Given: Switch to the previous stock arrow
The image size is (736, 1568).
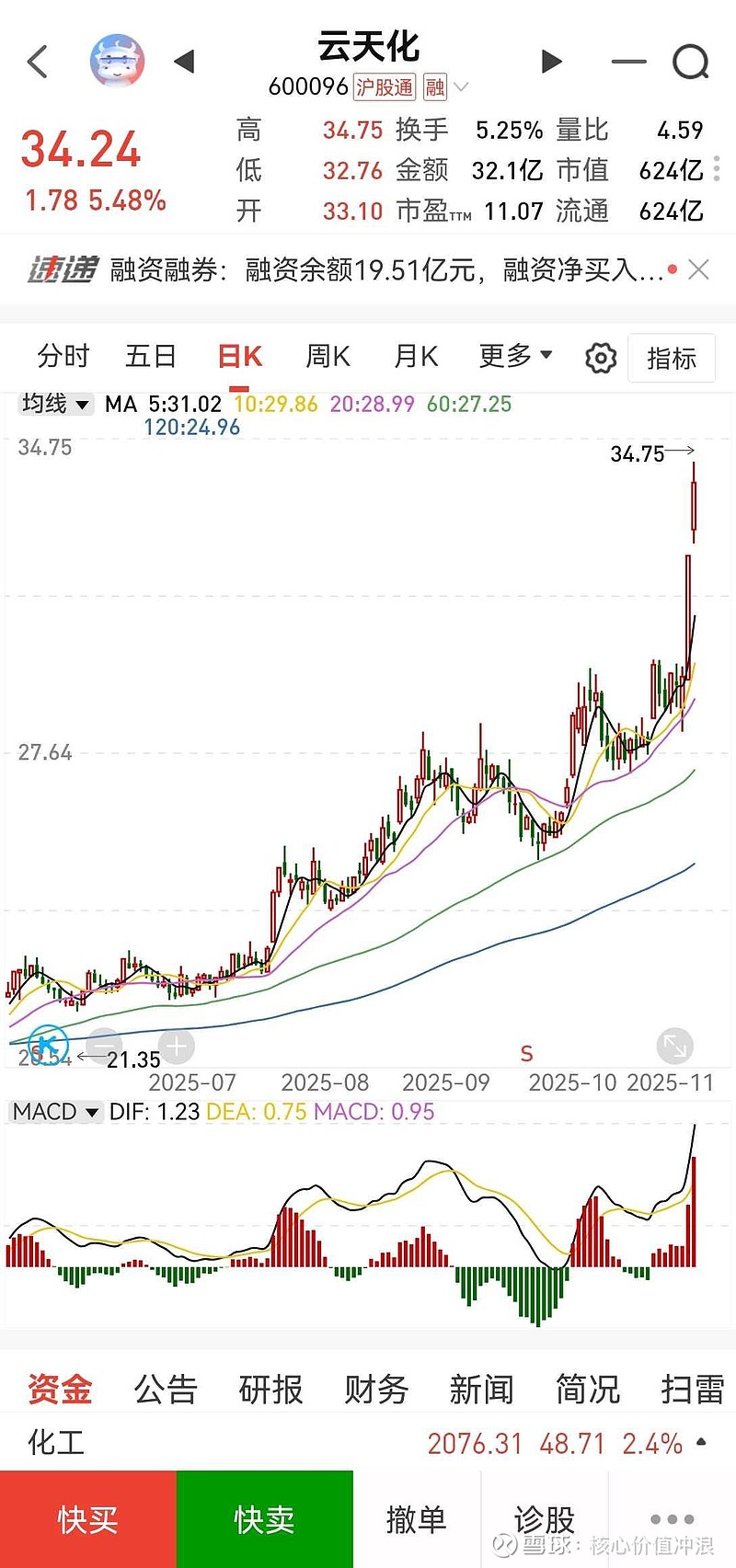Looking at the screenshot, I should [x=184, y=63].
